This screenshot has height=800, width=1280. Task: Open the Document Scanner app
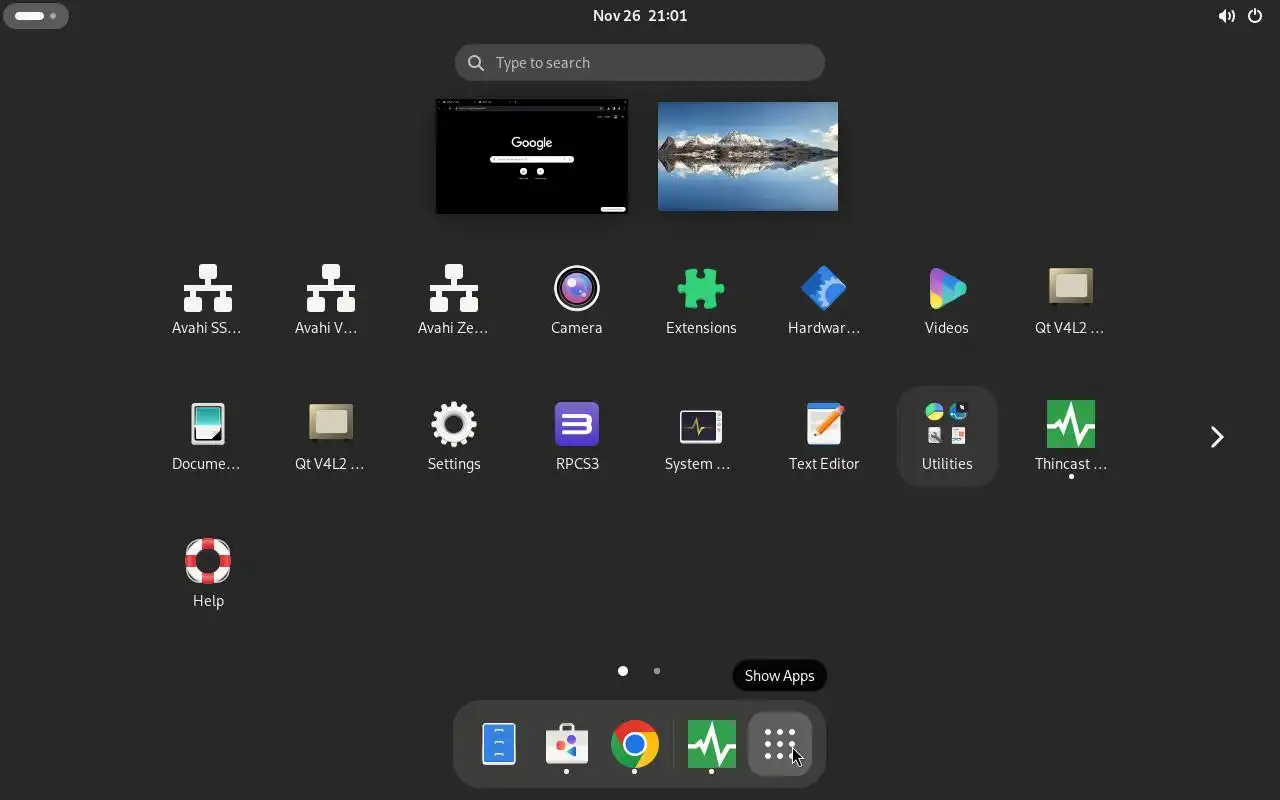pyautogui.click(x=208, y=435)
